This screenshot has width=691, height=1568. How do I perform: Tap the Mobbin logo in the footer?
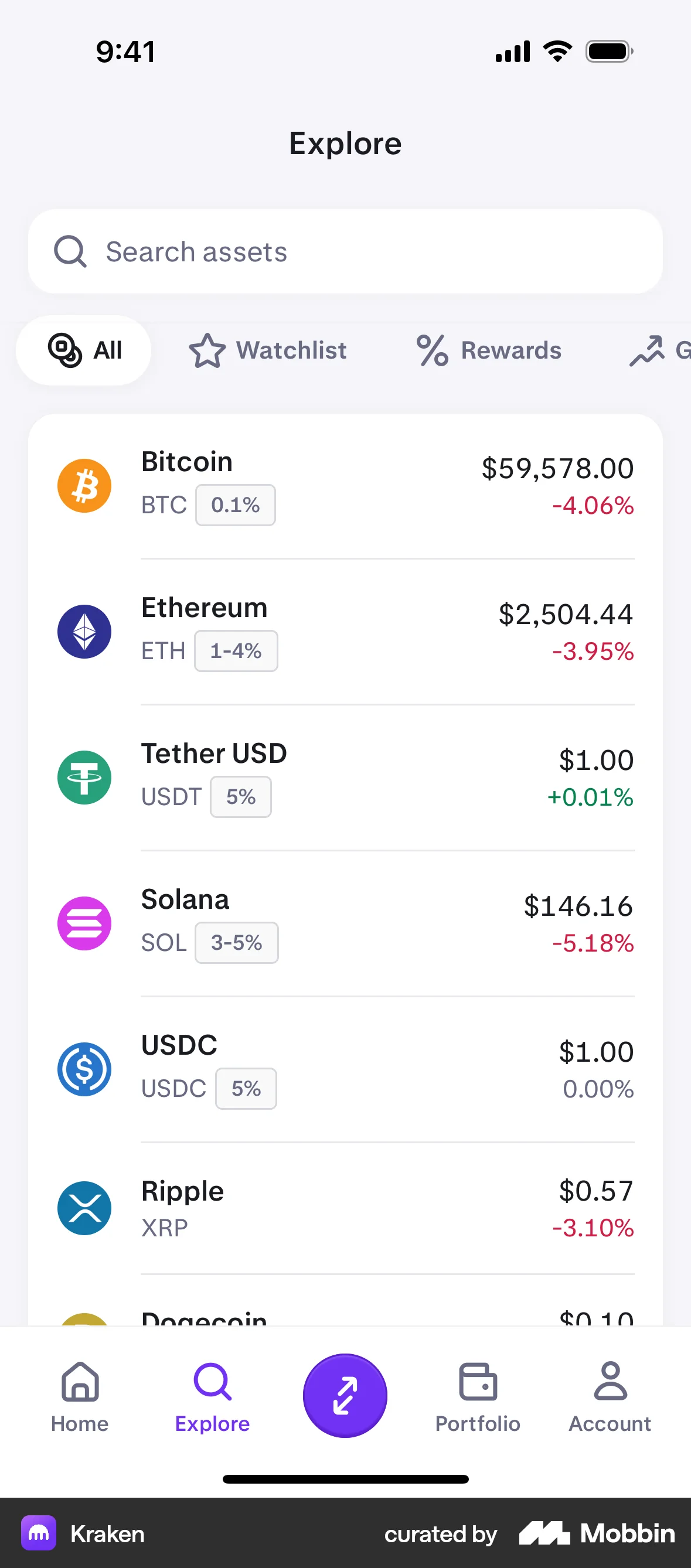tap(595, 1533)
